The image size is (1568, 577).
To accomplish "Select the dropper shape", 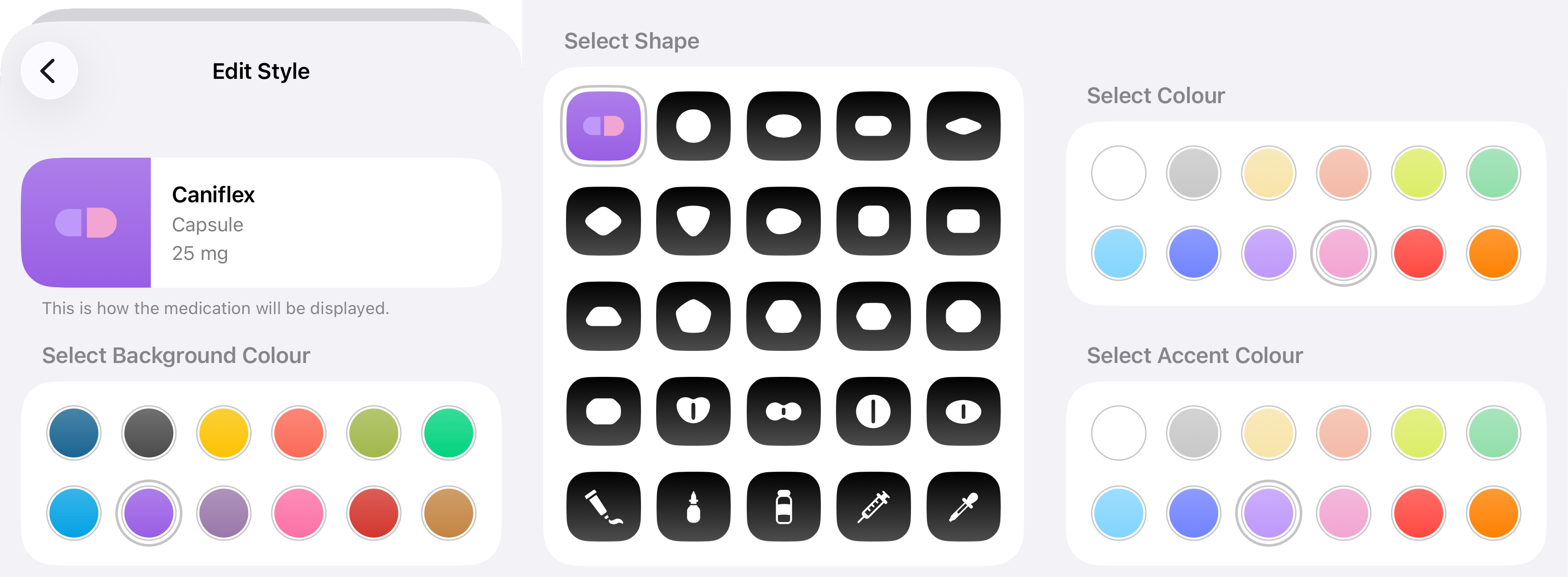I will point(963,506).
